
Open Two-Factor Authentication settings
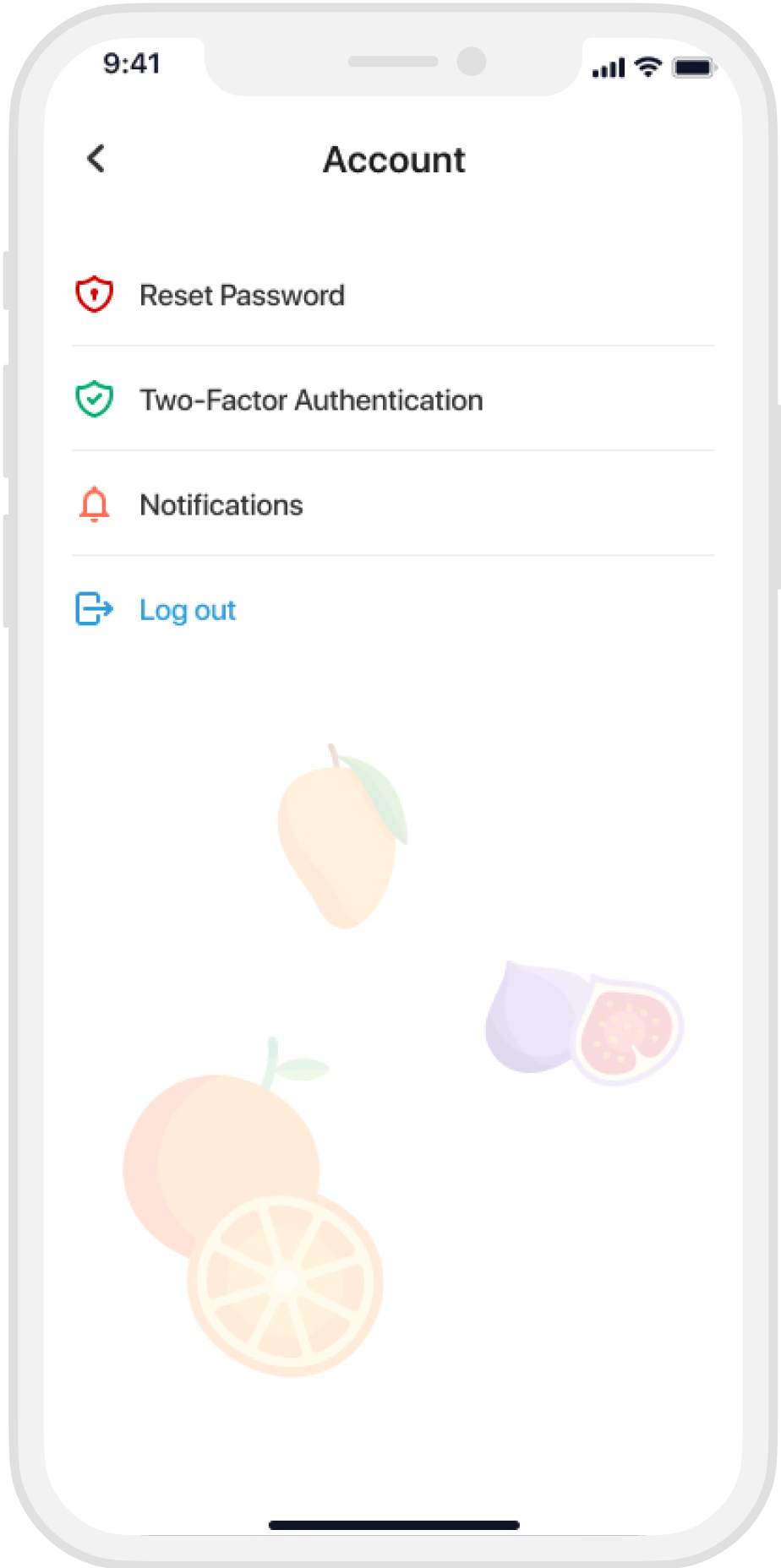pos(393,400)
